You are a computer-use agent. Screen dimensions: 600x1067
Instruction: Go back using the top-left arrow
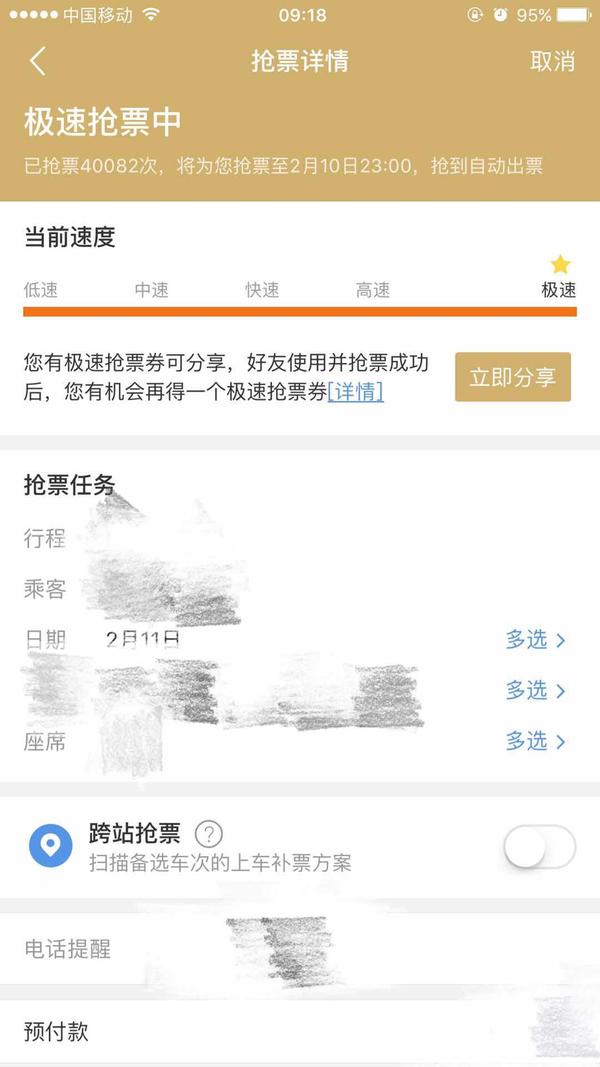(38, 61)
